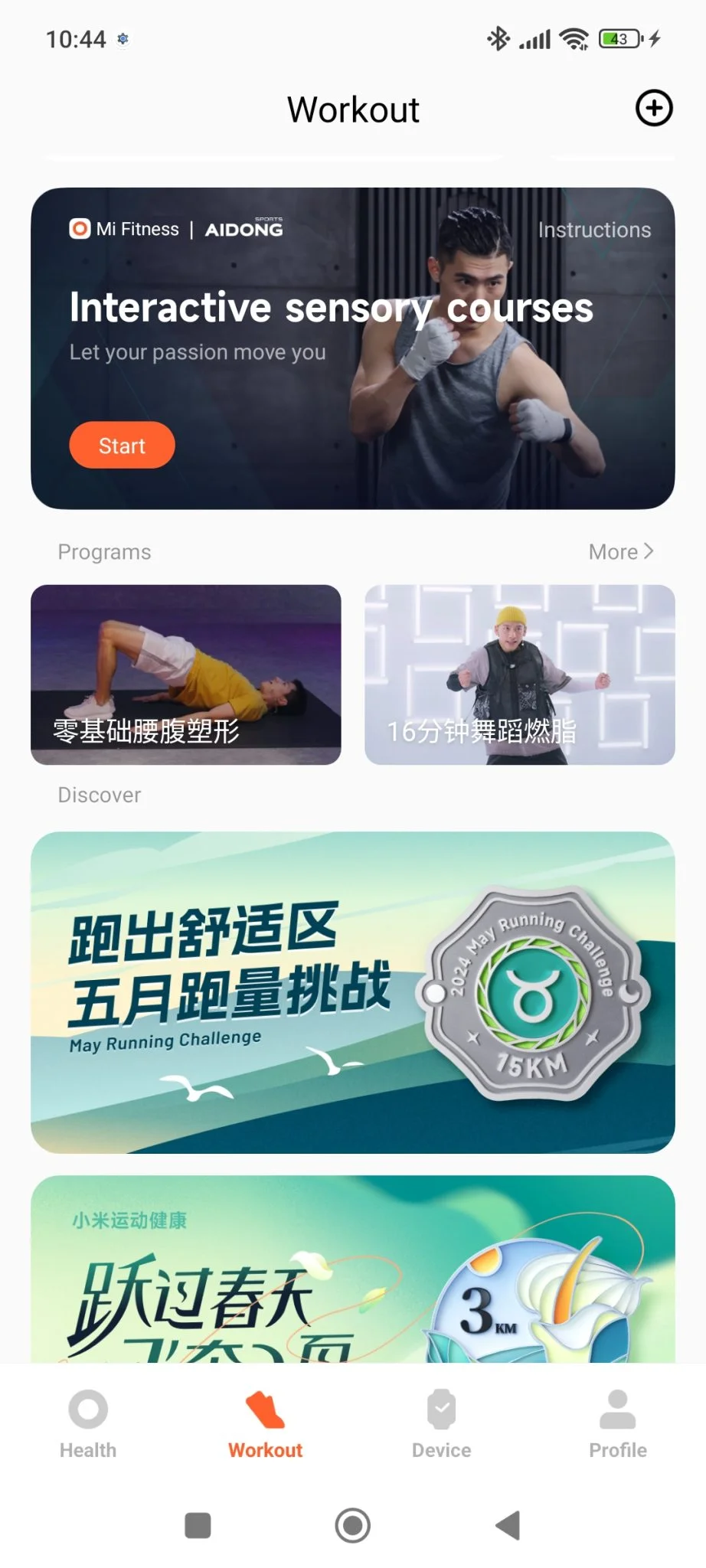The height and width of the screenshot is (1568, 706).
Task: Go to the phone home screen
Action: point(352,1525)
